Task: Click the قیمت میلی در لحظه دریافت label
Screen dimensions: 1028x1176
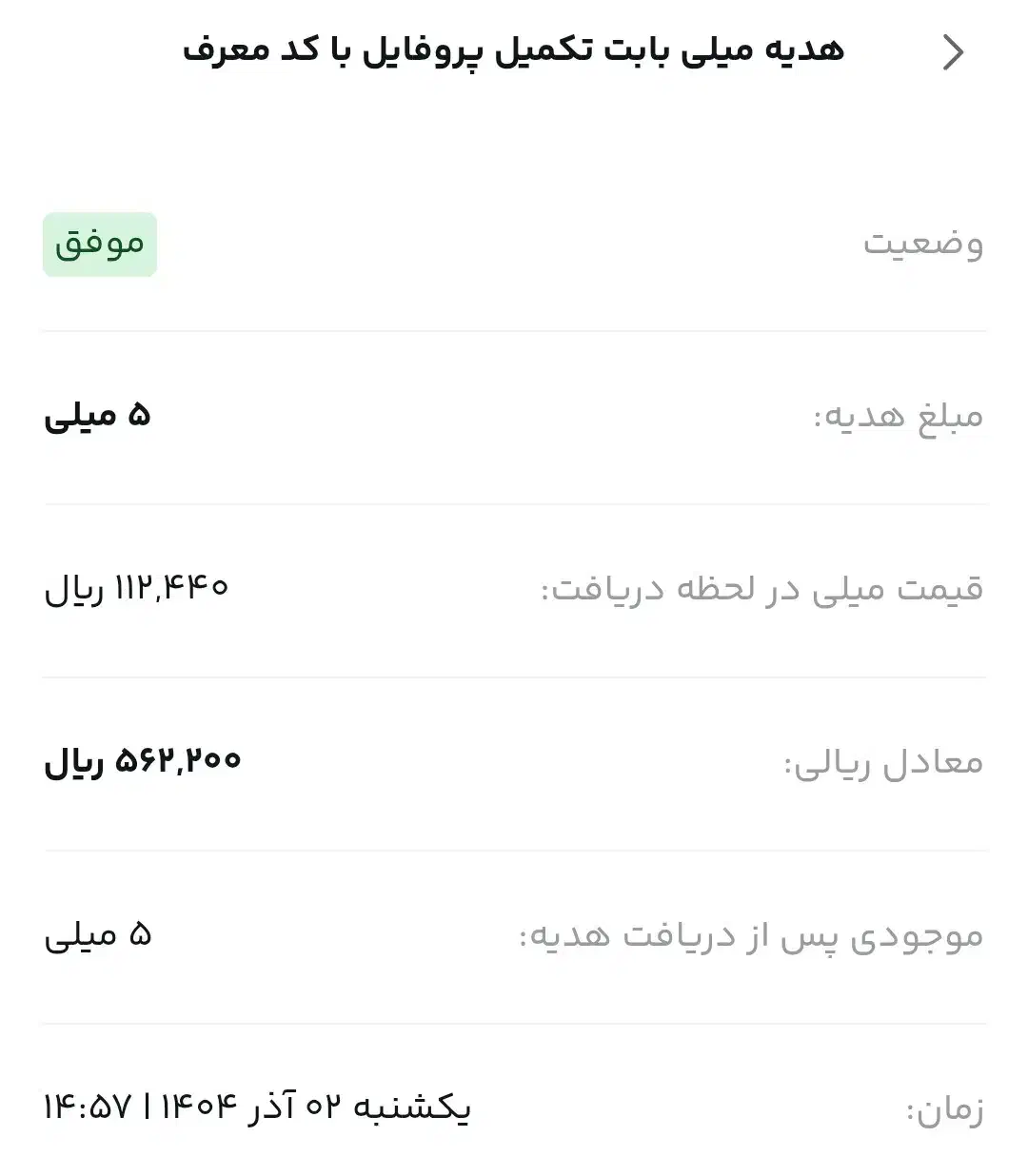Action: (x=757, y=587)
